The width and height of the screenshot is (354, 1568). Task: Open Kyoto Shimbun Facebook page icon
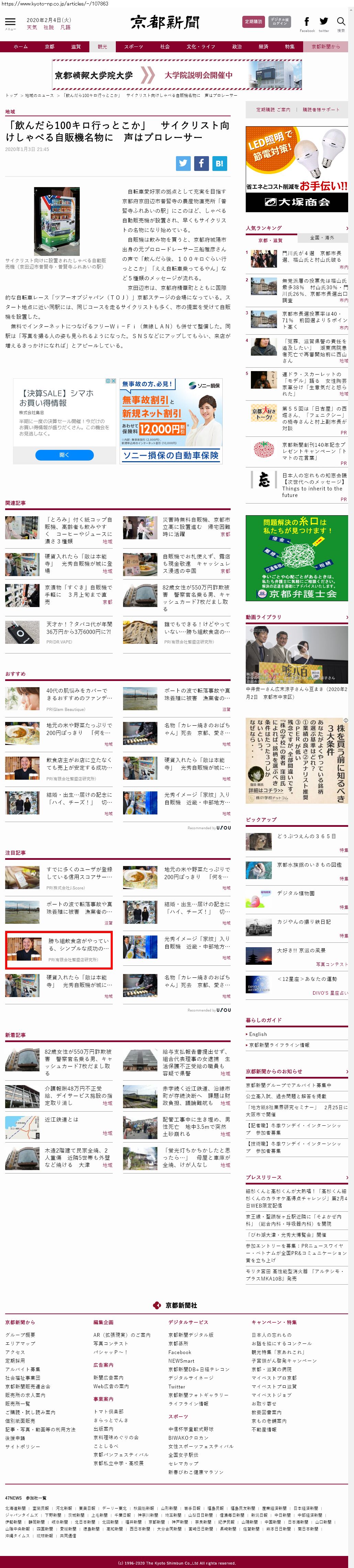(307, 22)
